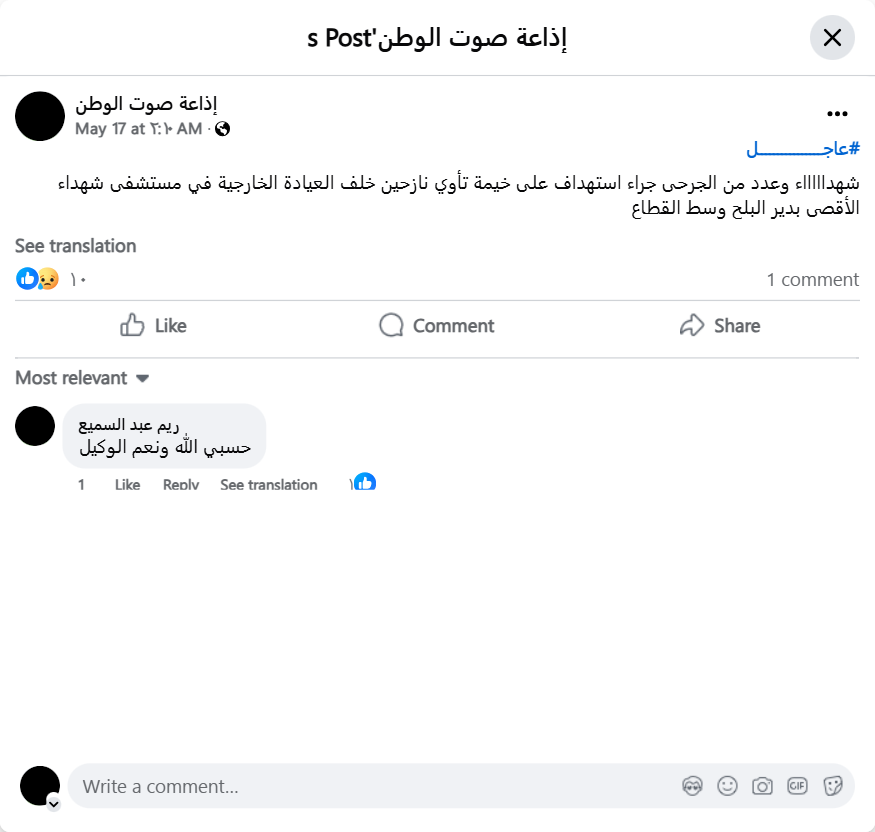
Task: See translation of ريم عبد السميع's comment
Action: coord(268,485)
